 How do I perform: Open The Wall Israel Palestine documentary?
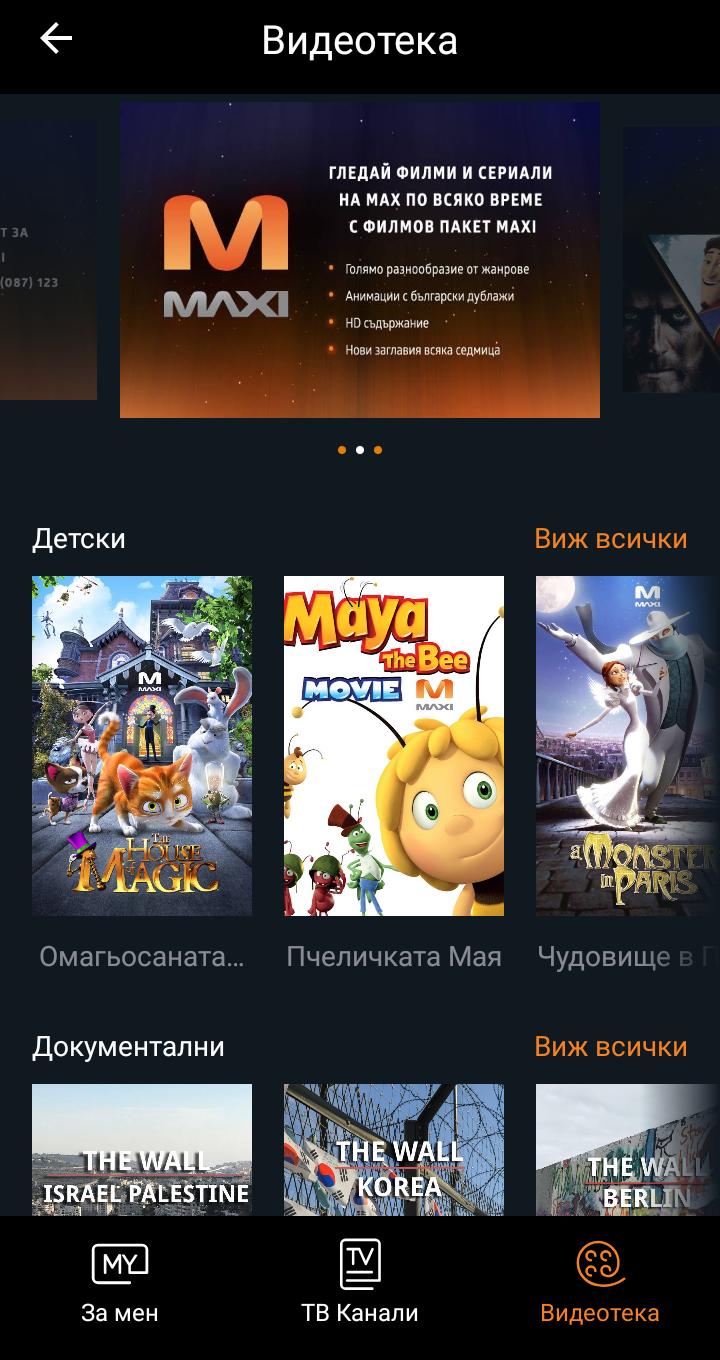point(142,1150)
